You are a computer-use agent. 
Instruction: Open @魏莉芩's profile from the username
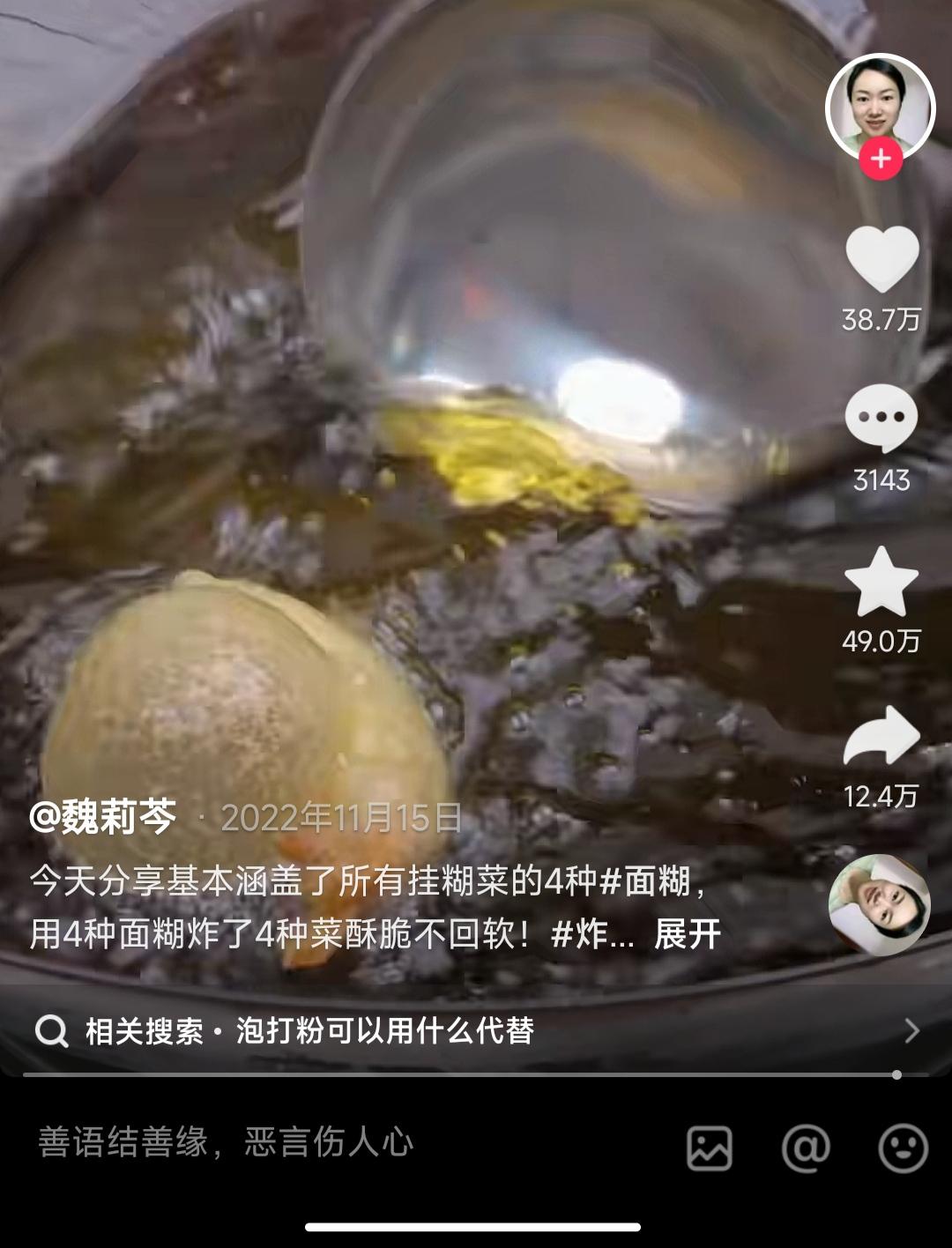pos(103,818)
